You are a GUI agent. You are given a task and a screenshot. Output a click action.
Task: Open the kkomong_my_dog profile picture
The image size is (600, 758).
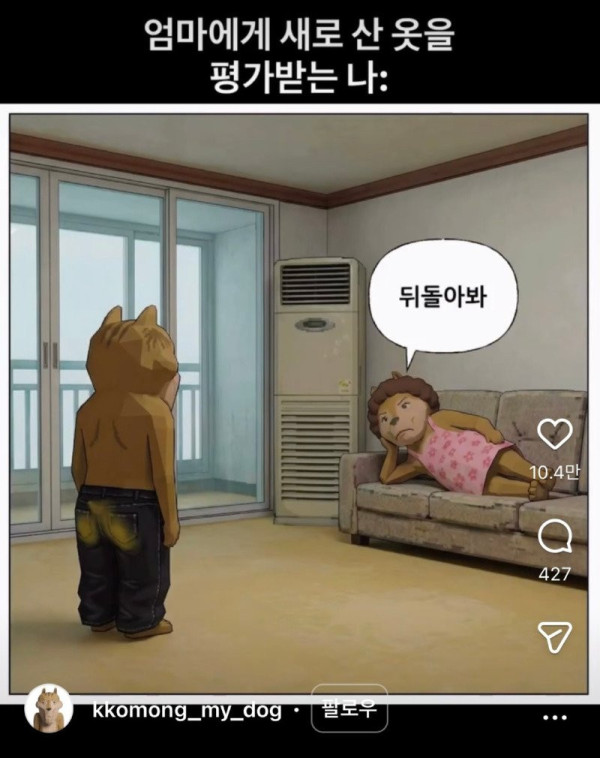[x=48, y=709]
